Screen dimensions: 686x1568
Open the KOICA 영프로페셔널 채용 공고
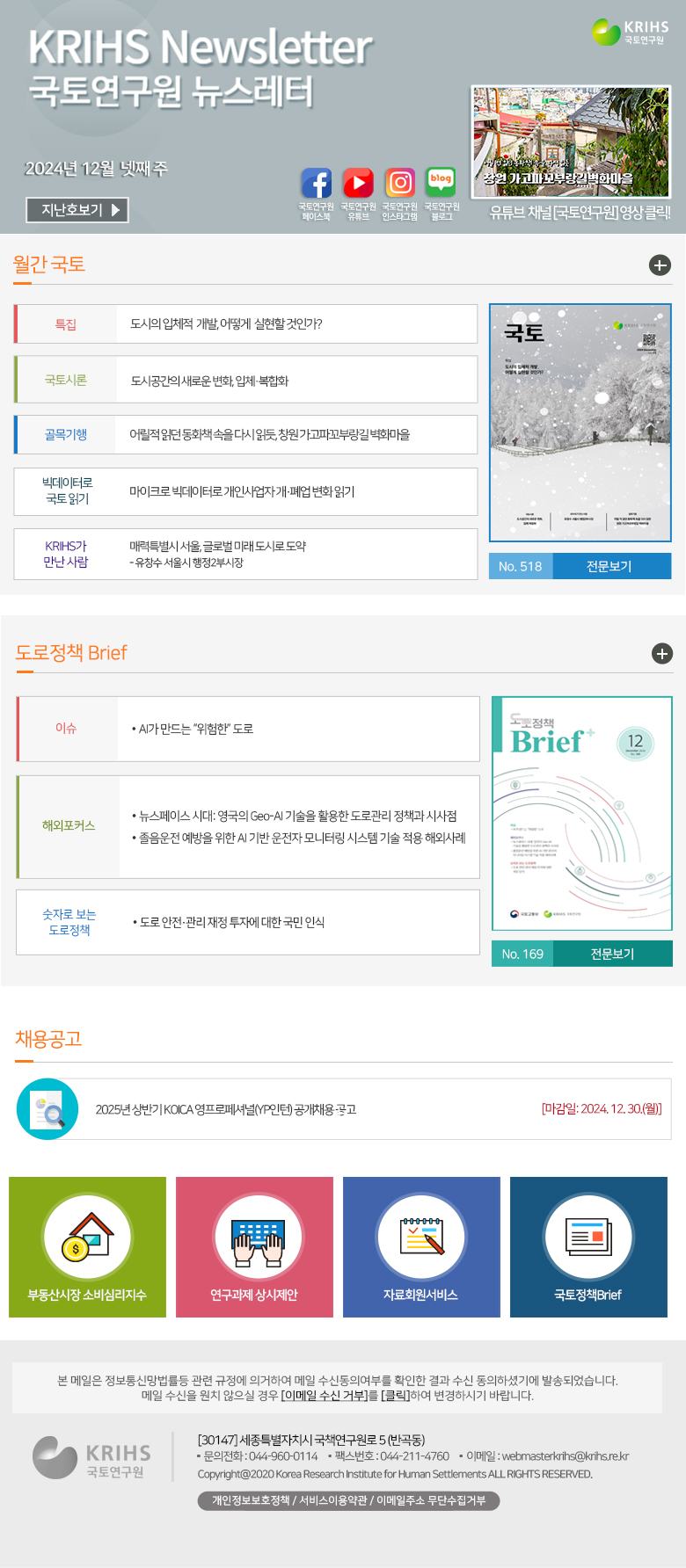coord(226,1109)
